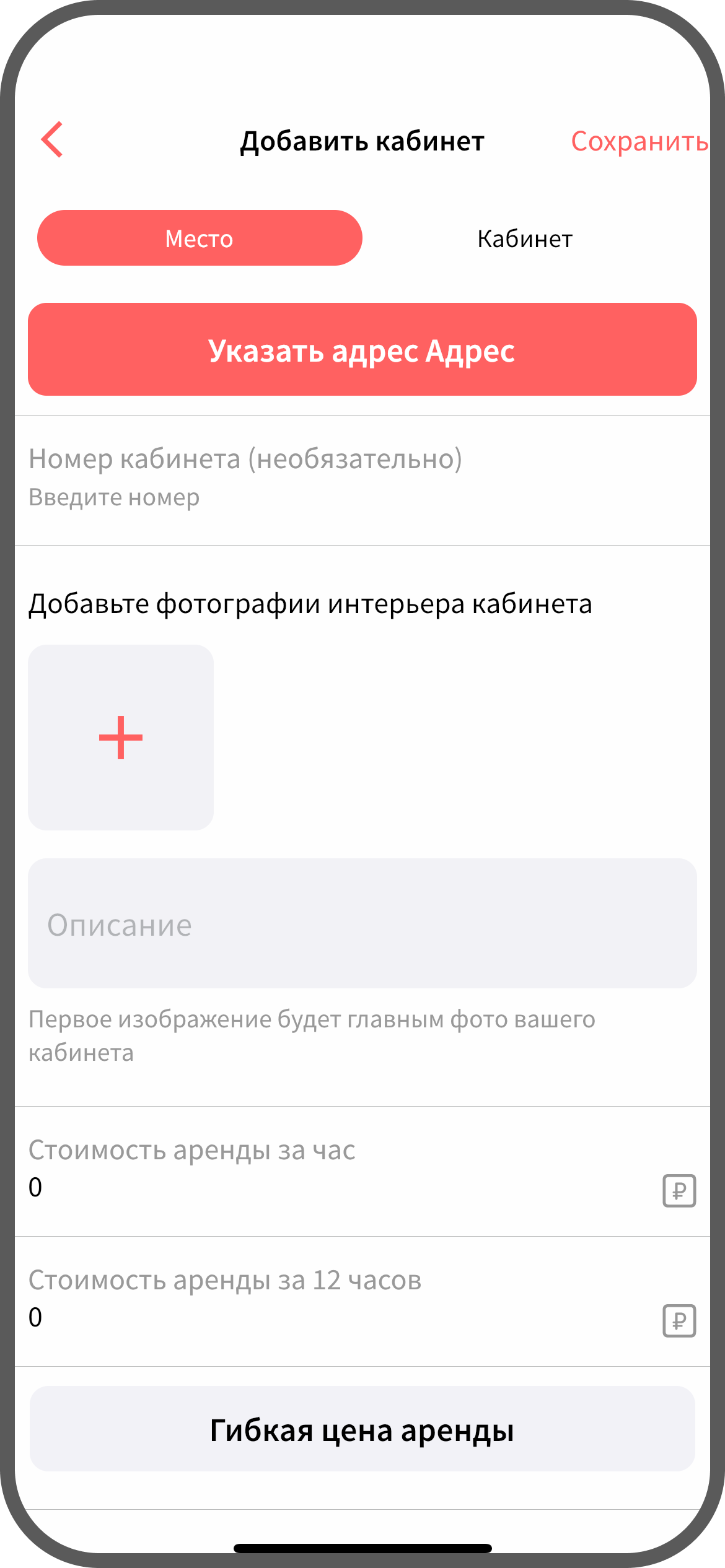Image resolution: width=725 pixels, height=1568 pixels.
Task: Select the Место segment
Action: click(200, 238)
